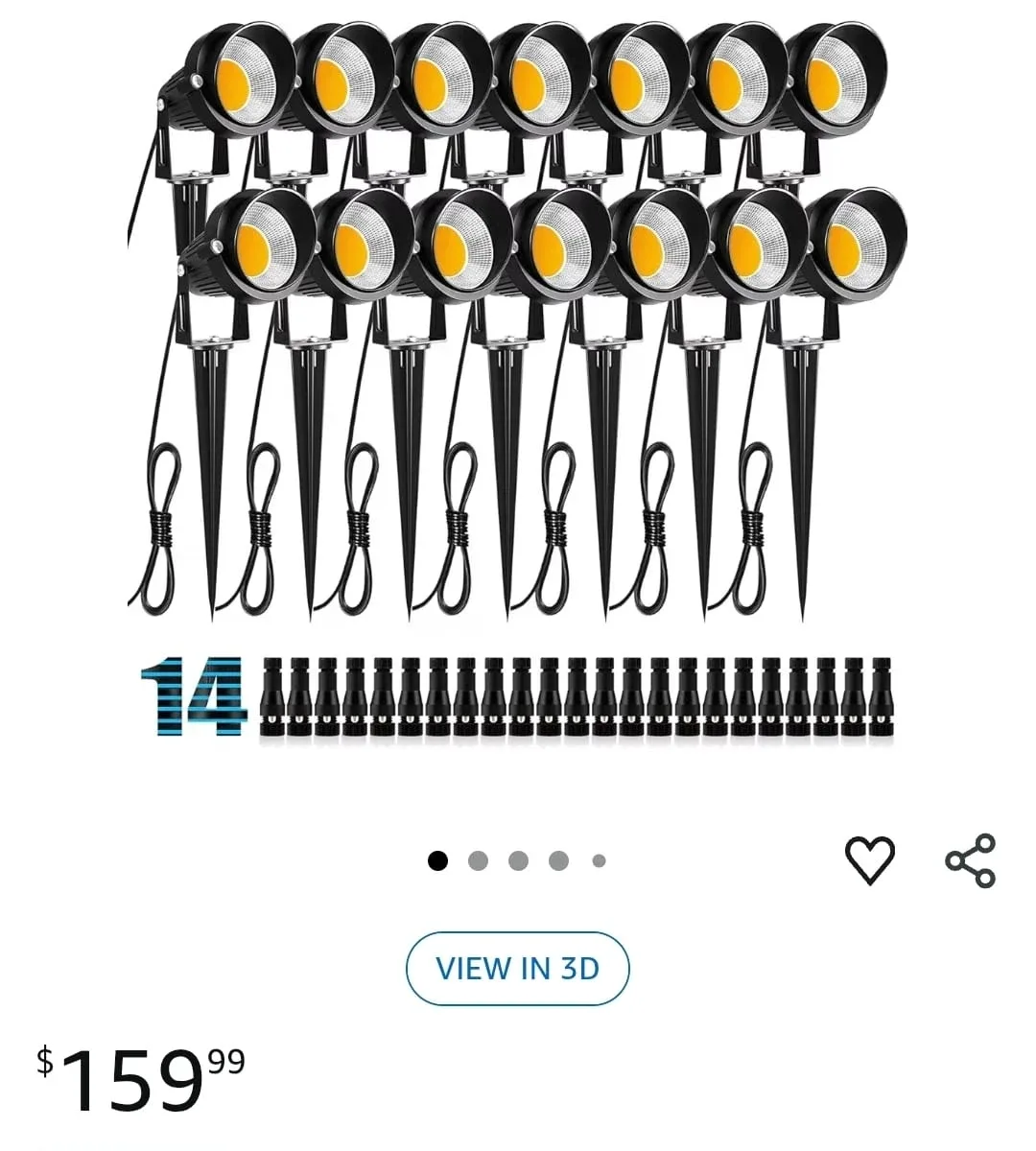Viewport: 1036px width, 1151px height.
Task: Click the carousel dot slider control row
Action: [x=520, y=860]
